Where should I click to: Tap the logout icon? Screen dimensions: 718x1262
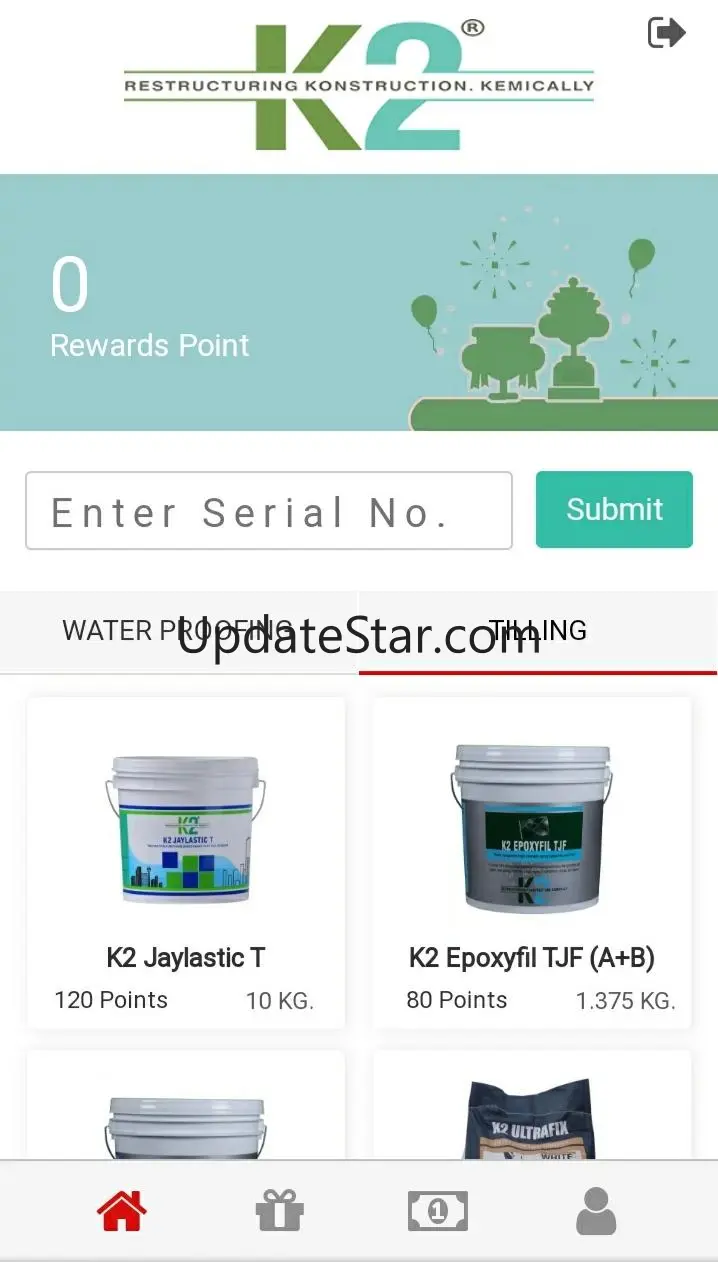pyautogui.click(x=666, y=33)
